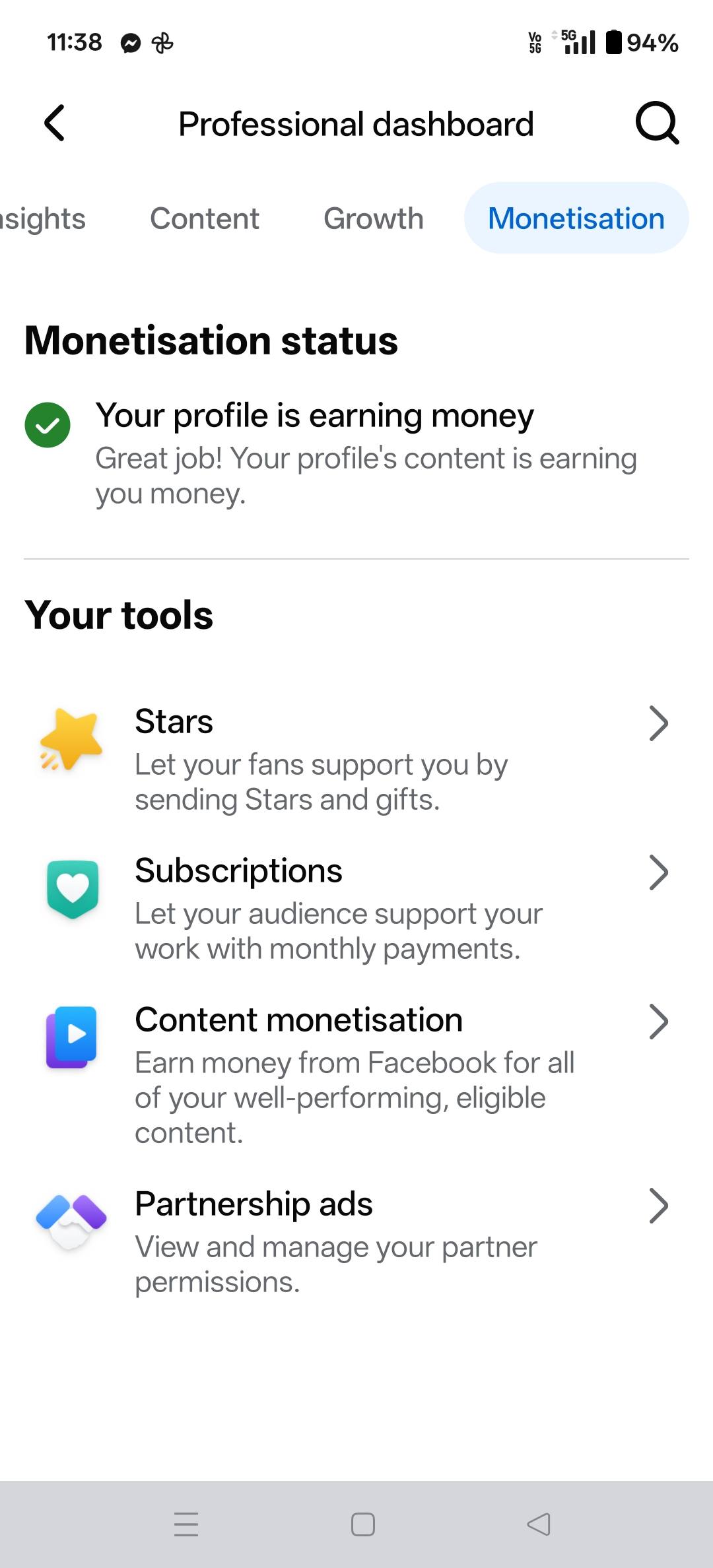
Task: Switch to the Insights tab
Action: tap(44, 218)
